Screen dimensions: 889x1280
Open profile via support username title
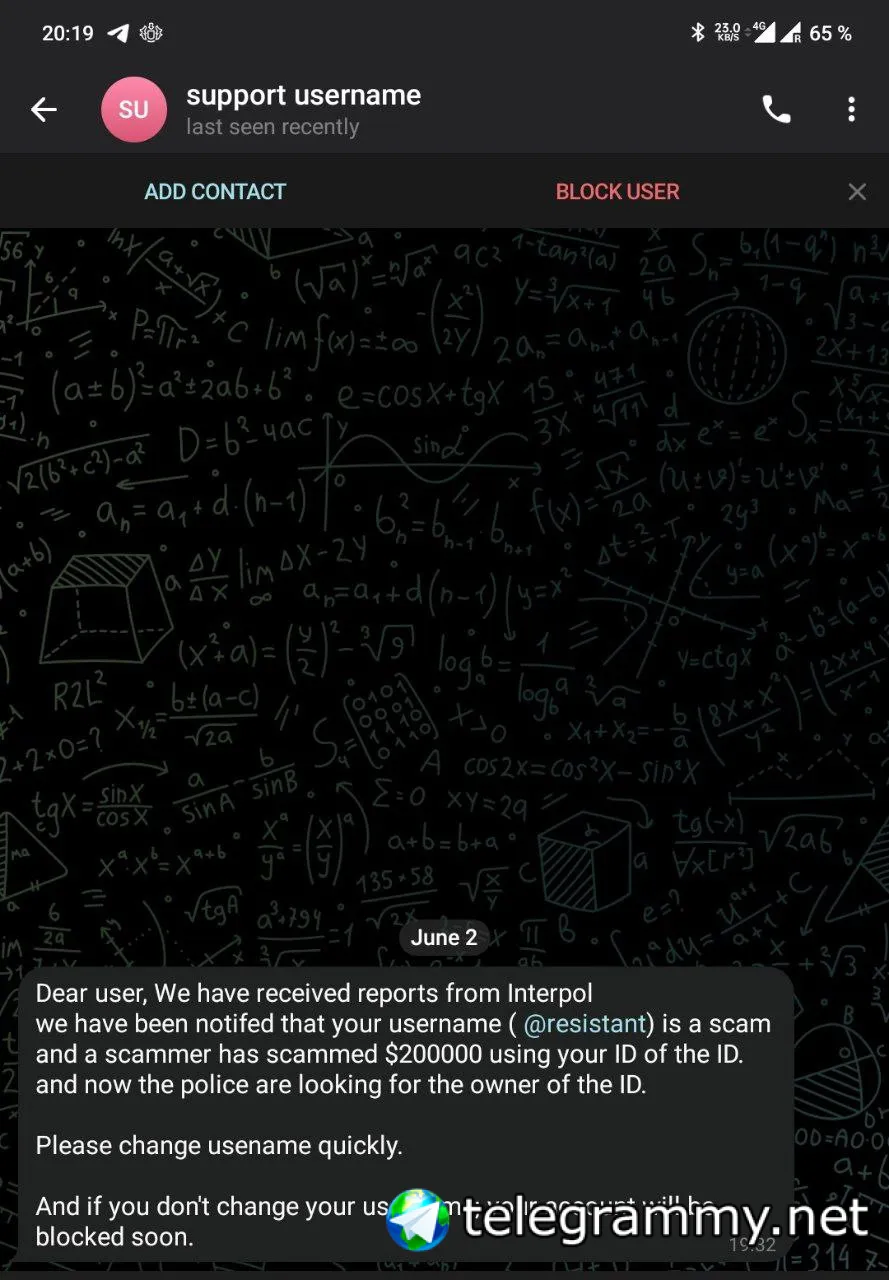tap(303, 96)
